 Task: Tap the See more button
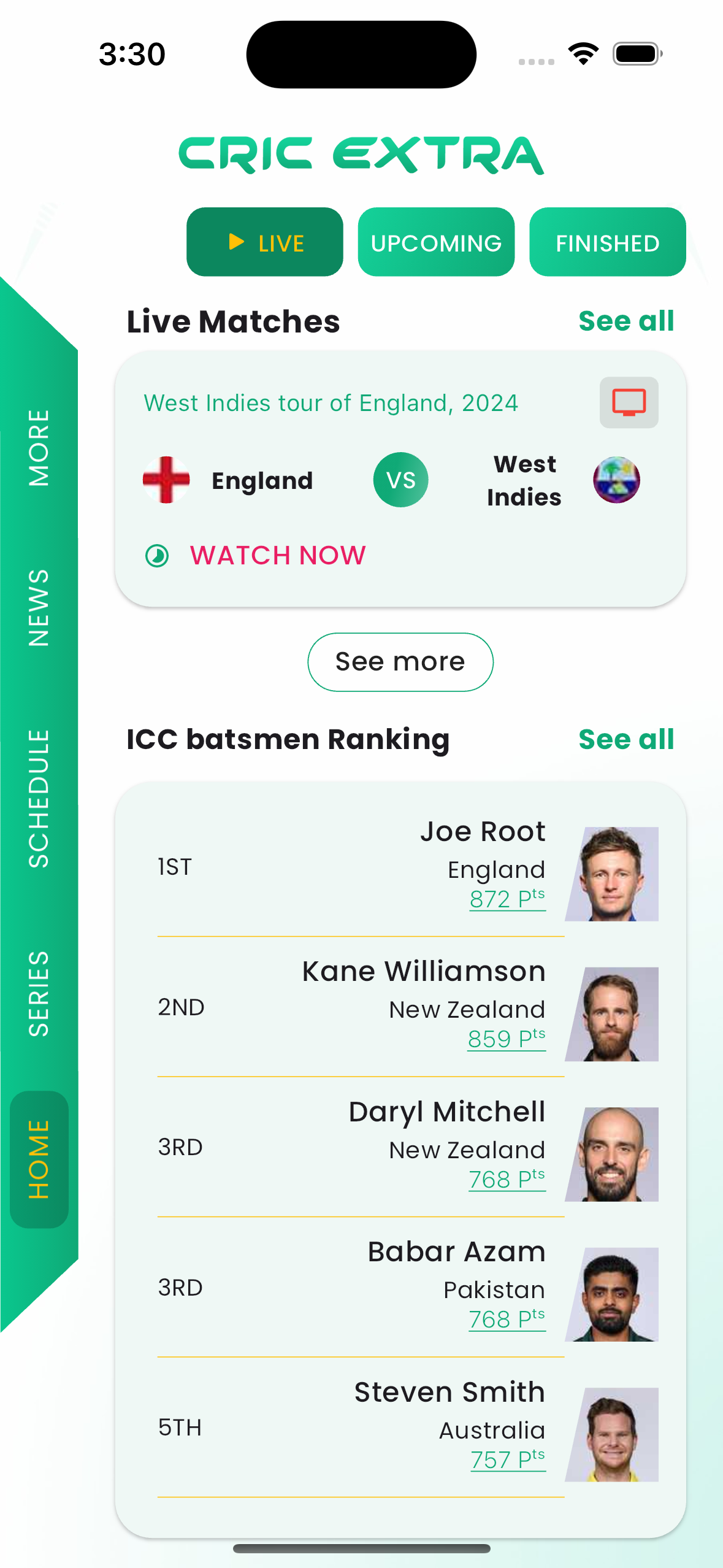point(400,662)
